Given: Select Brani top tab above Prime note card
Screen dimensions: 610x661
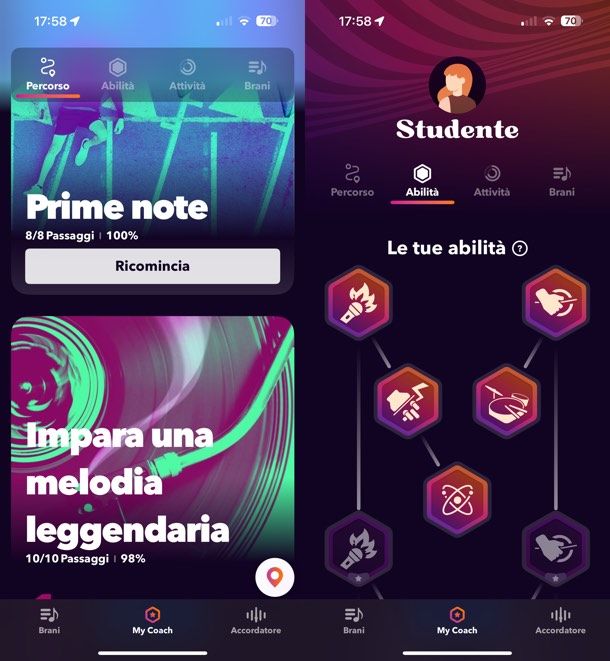Looking at the screenshot, I should (x=257, y=75).
